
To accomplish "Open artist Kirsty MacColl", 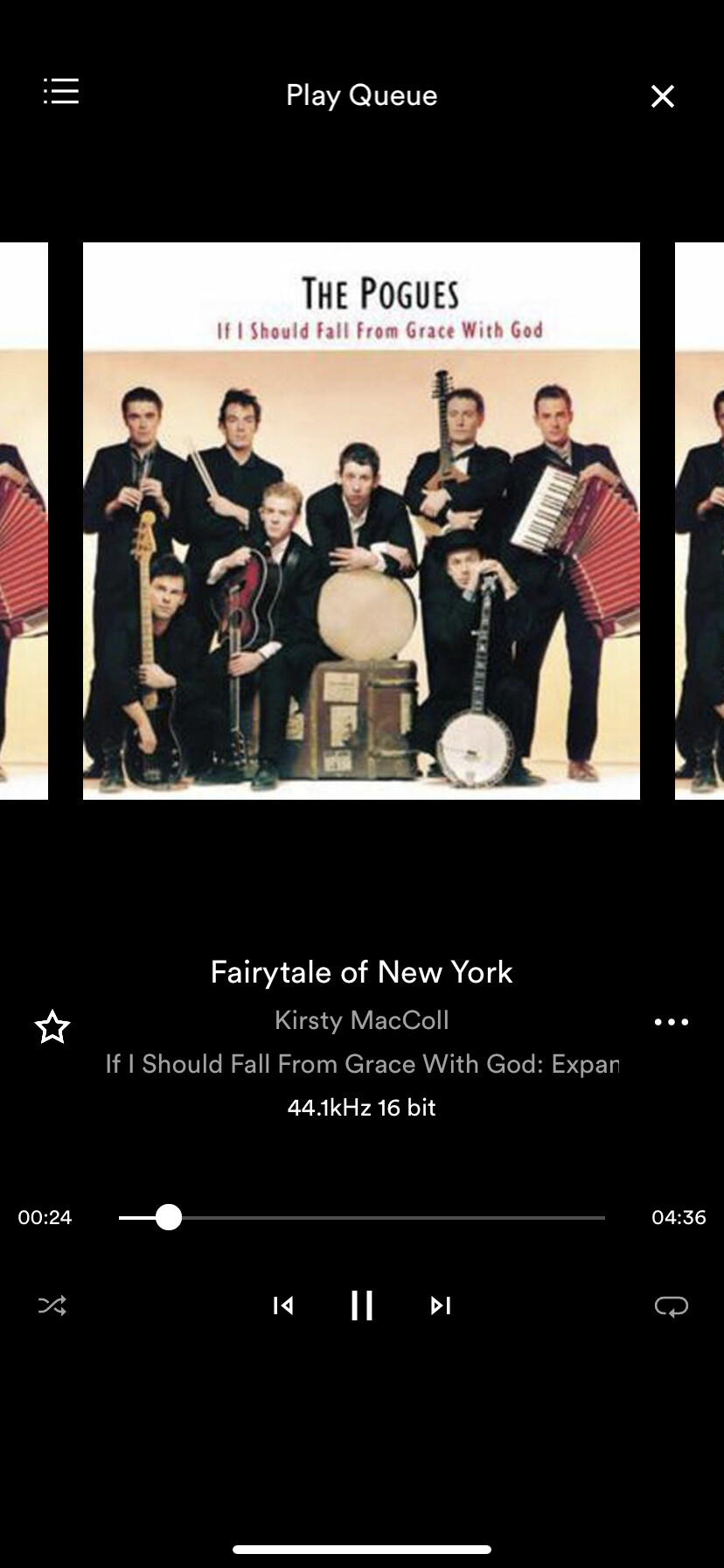I will [x=362, y=1020].
